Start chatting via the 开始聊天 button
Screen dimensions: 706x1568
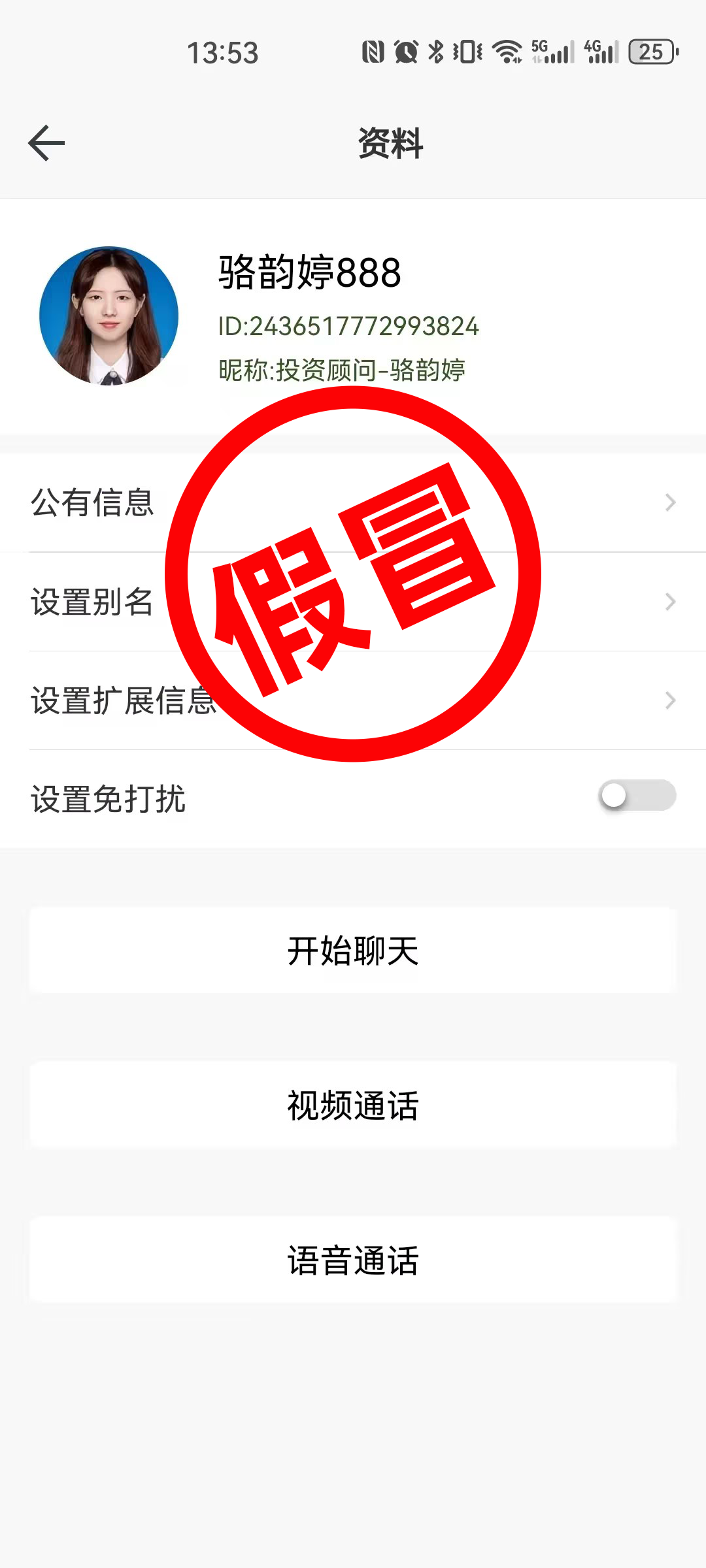click(353, 951)
